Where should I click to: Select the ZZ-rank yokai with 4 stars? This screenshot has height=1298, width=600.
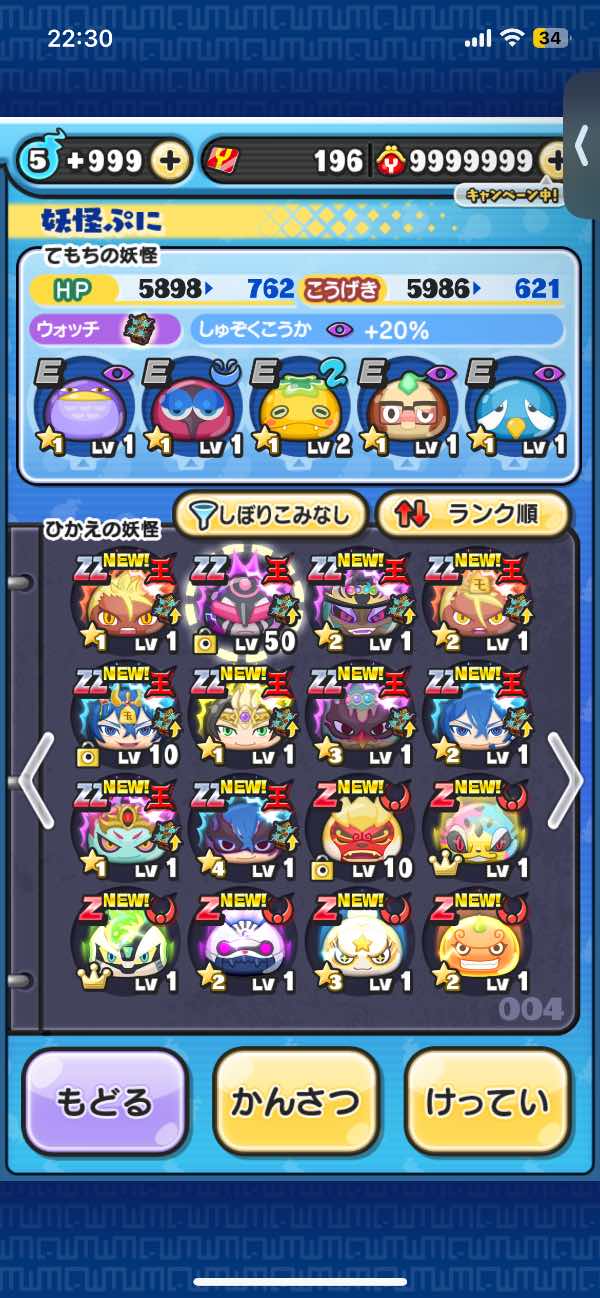coord(242,831)
